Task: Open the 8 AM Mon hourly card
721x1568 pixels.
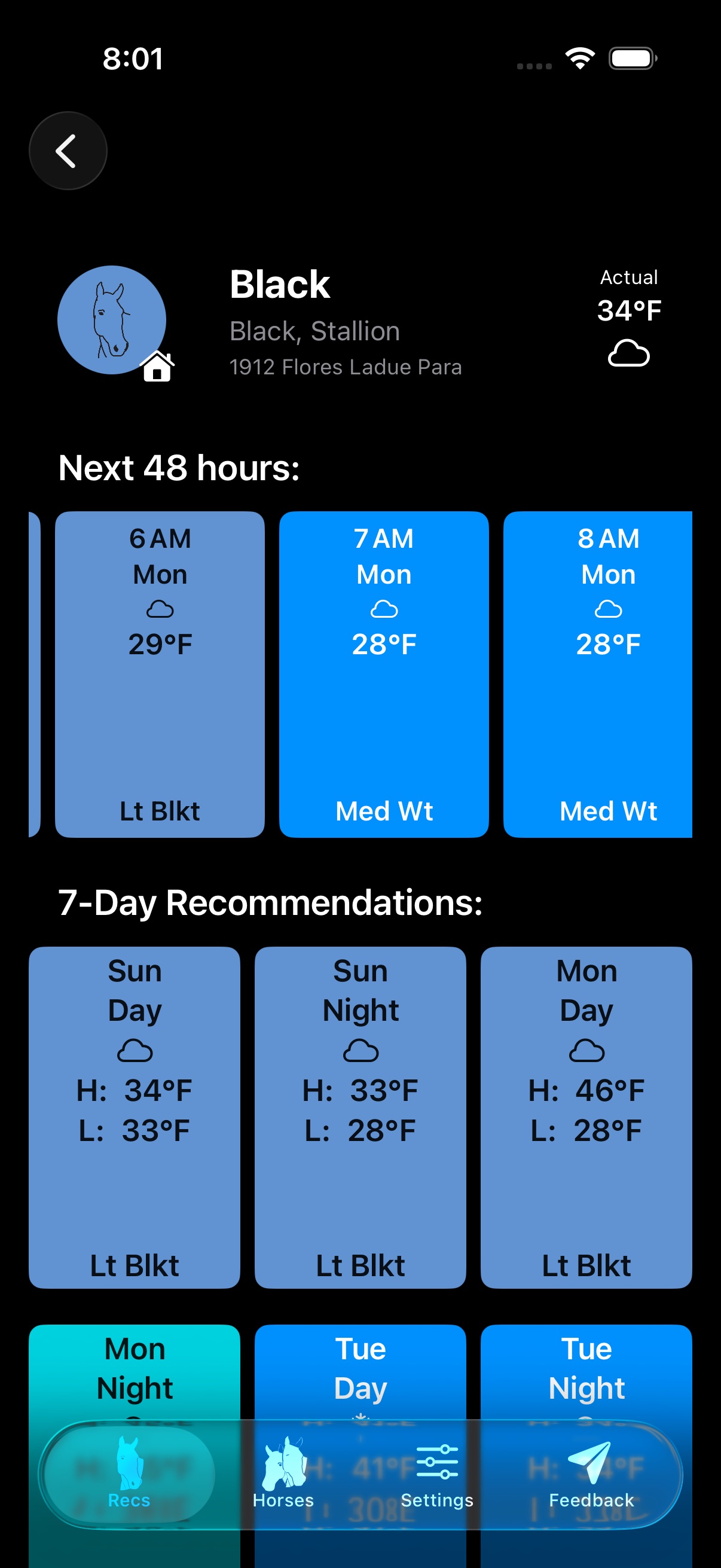Action: (598, 675)
